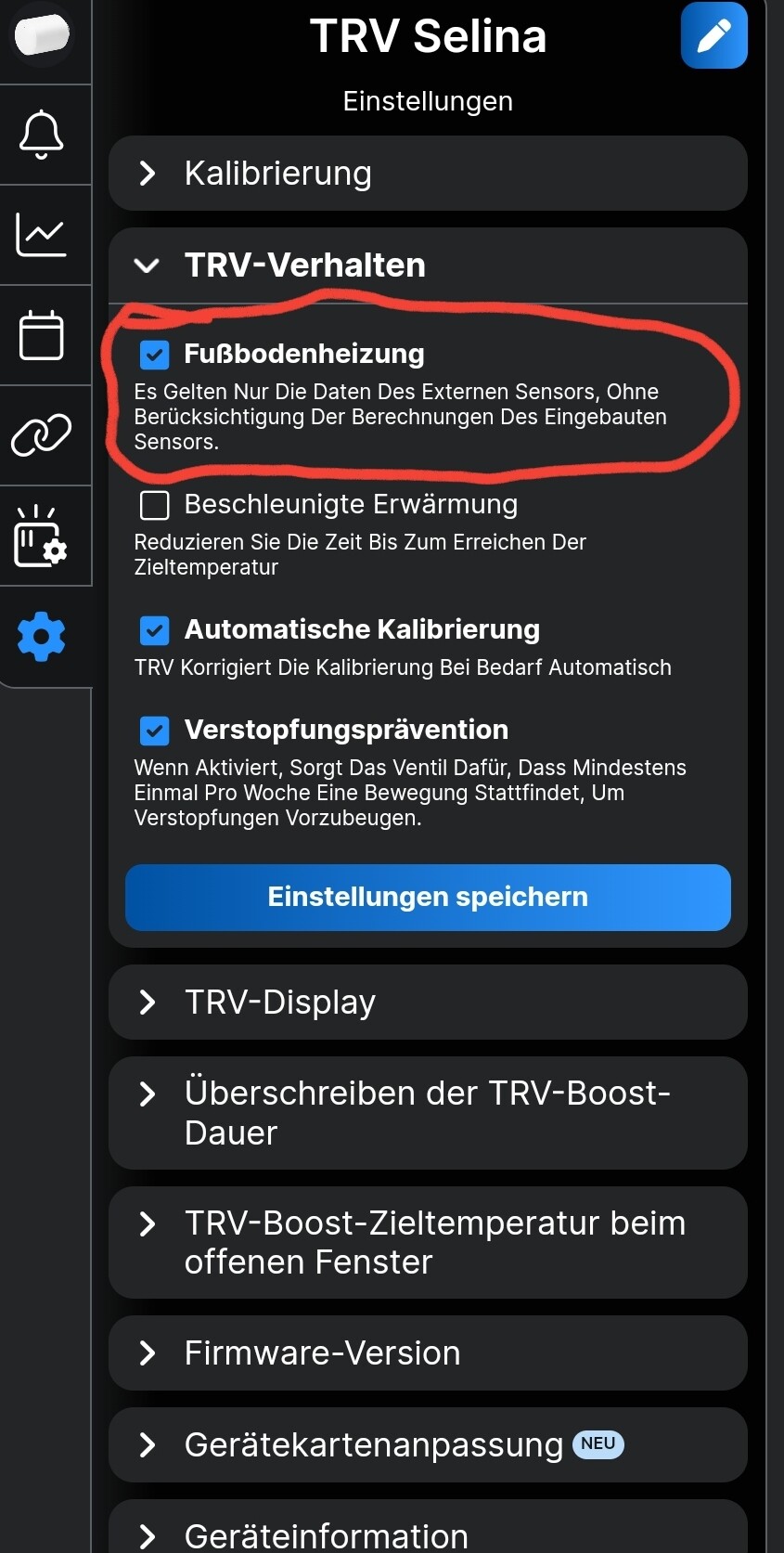Expand Überschreiben der TRV-Boost-Dauer
The image size is (784, 1553).
click(x=427, y=1113)
